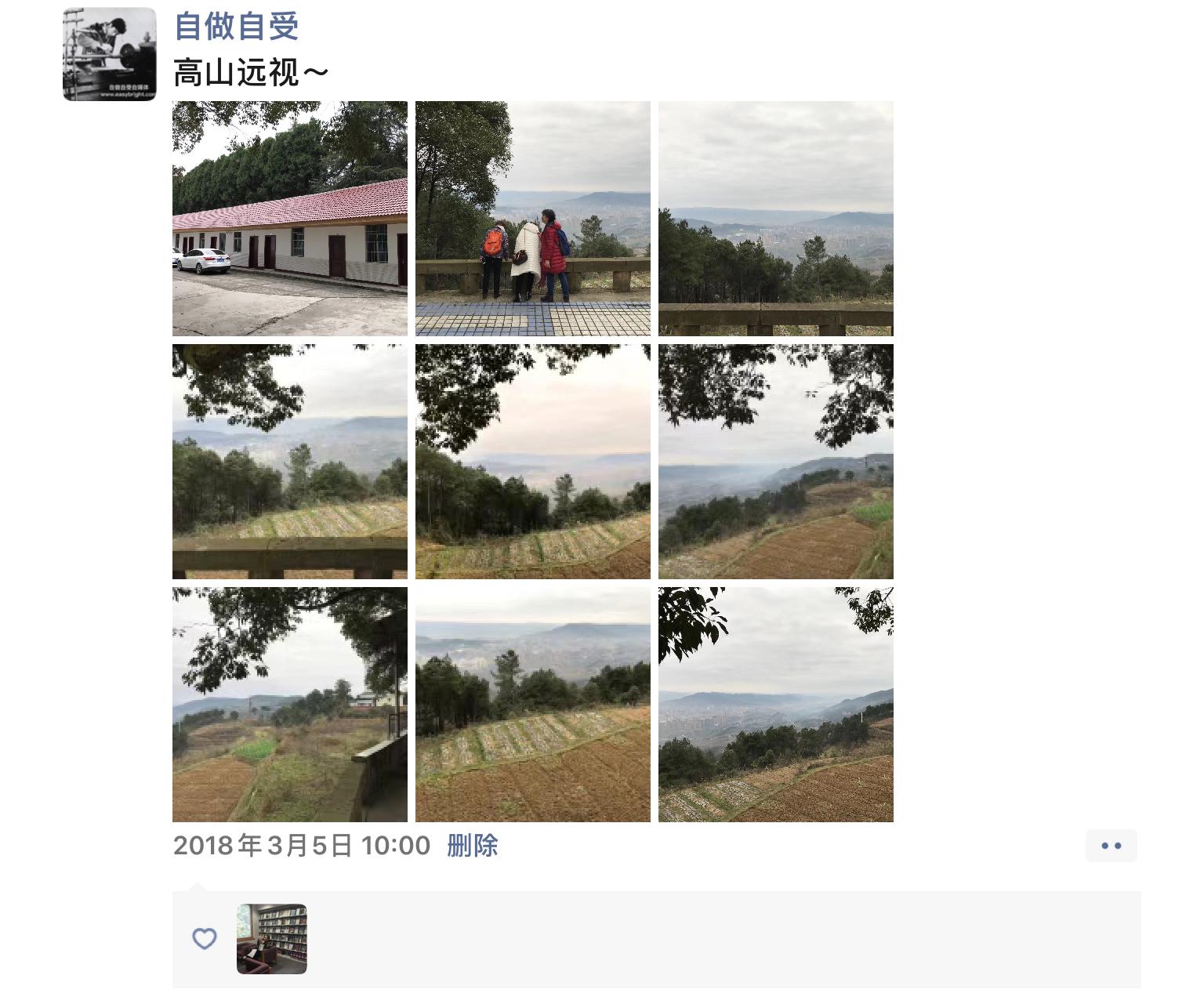View the photo of three people at the railing
1204x997 pixels.
pyautogui.click(x=533, y=219)
